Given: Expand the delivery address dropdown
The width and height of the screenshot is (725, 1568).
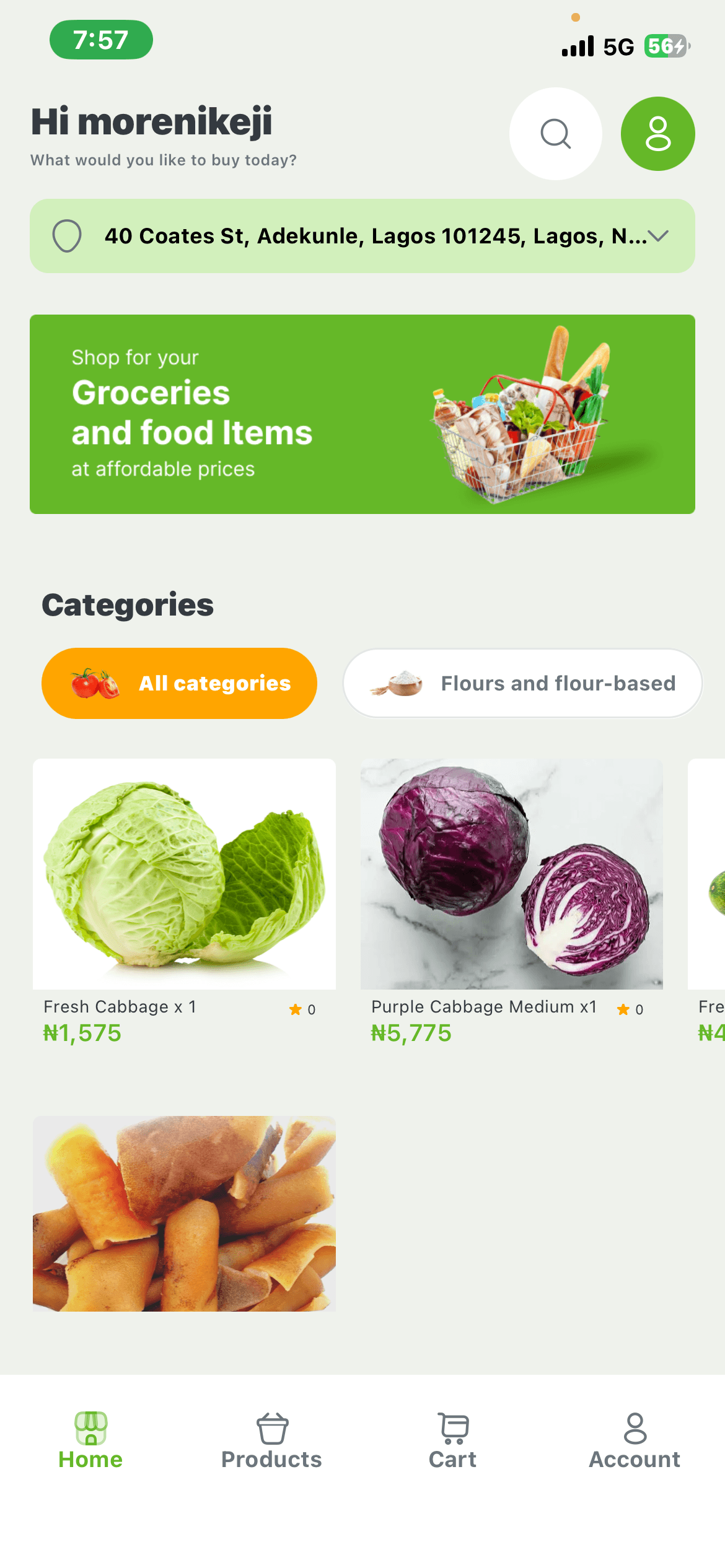Looking at the screenshot, I should 658,236.
